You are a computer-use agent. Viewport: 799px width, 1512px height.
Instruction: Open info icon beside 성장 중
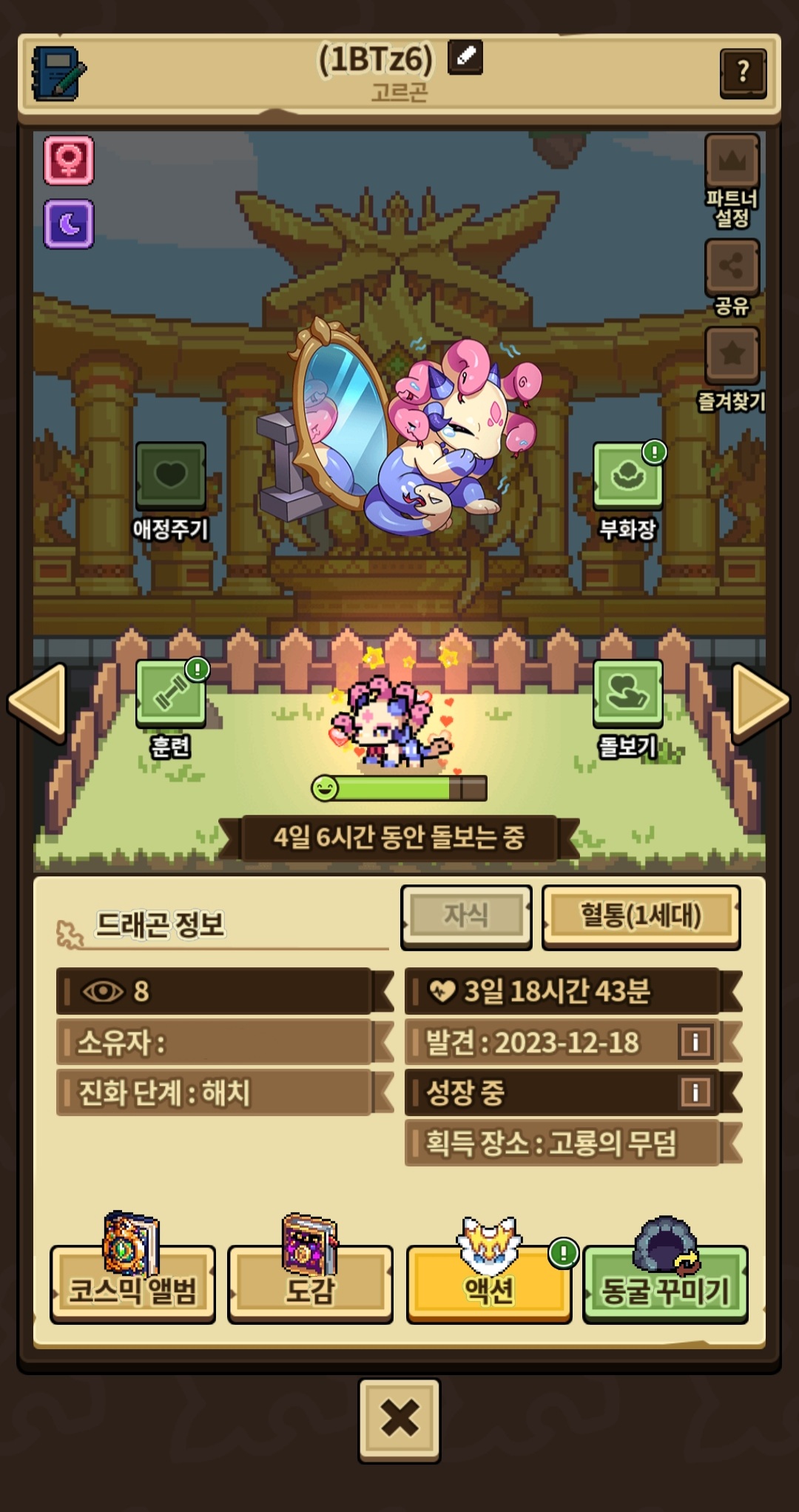pyautogui.click(x=695, y=1092)
